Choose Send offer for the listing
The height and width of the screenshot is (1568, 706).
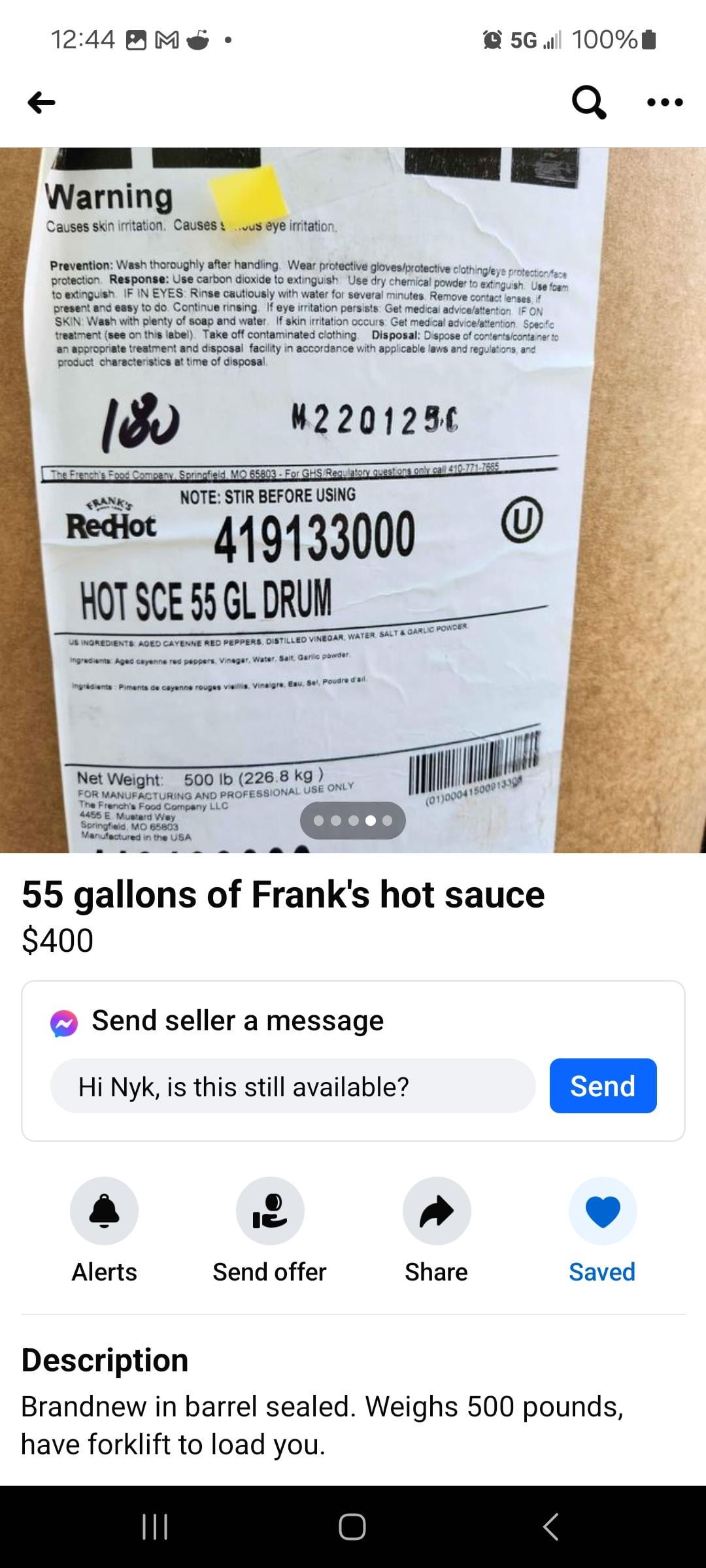[269, 1211]
